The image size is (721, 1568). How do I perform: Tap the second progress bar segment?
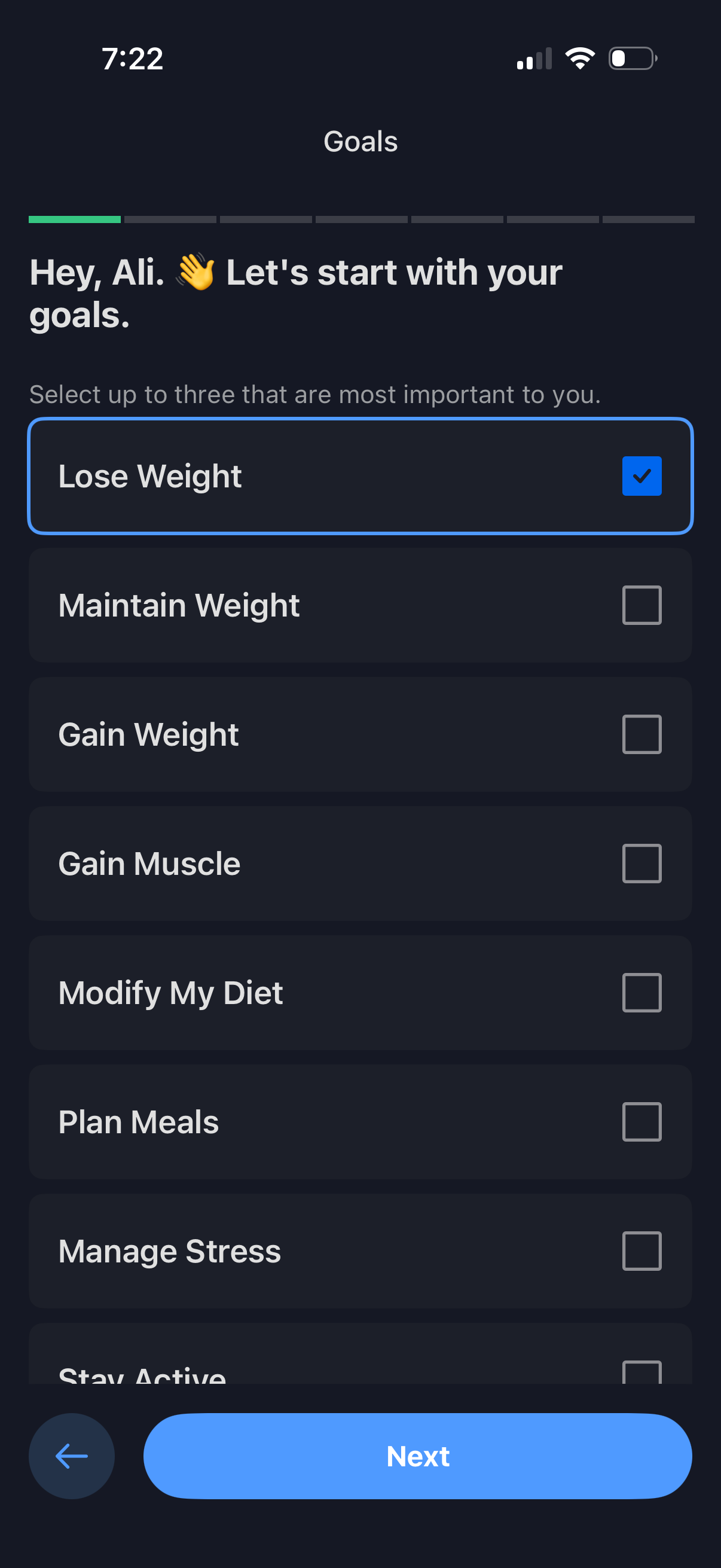(170, 219)
